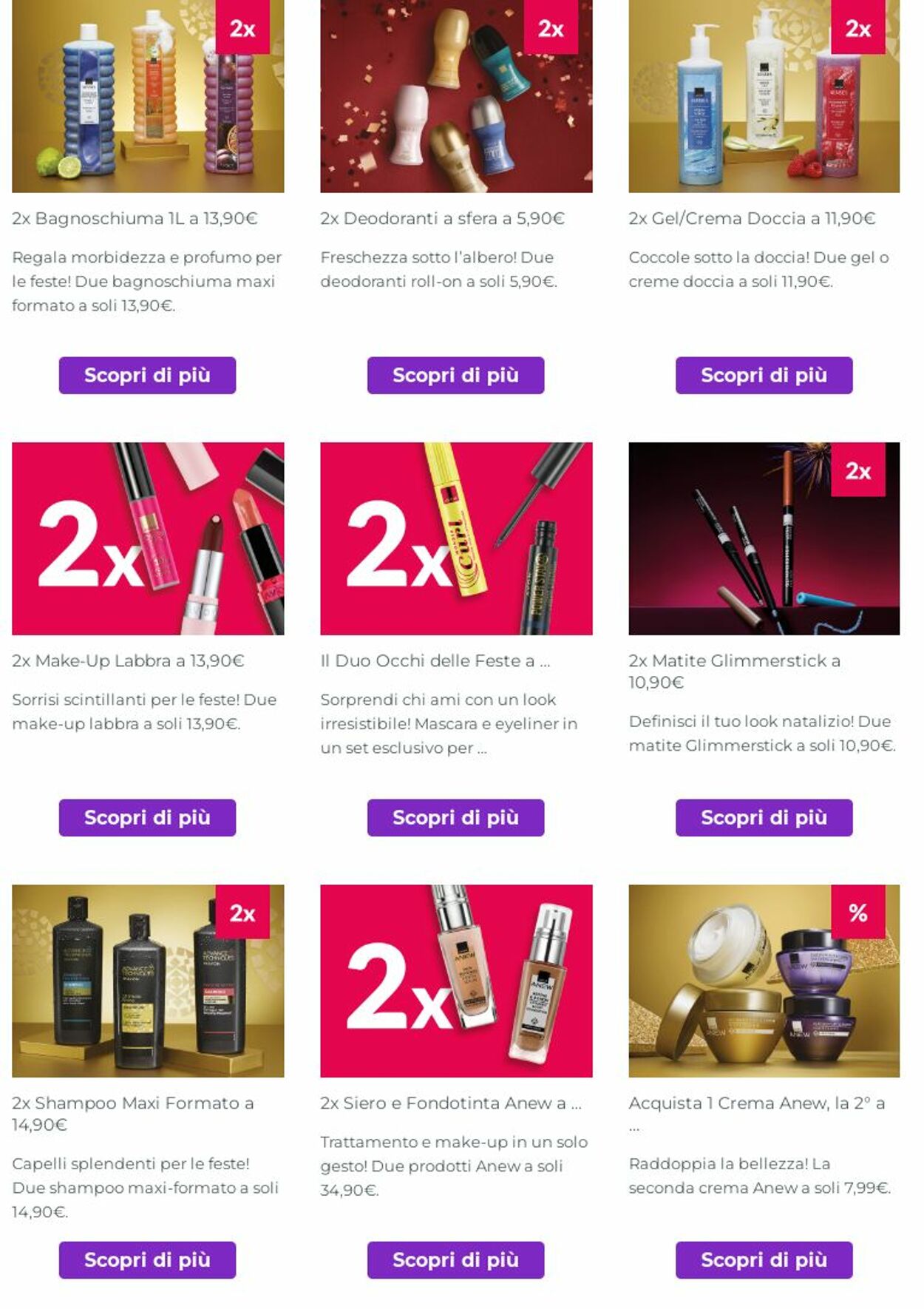Tap Scopri di più under Acquista 1 Crema Anew
The image size is (924, 1309).
(x=764, y=1259)
